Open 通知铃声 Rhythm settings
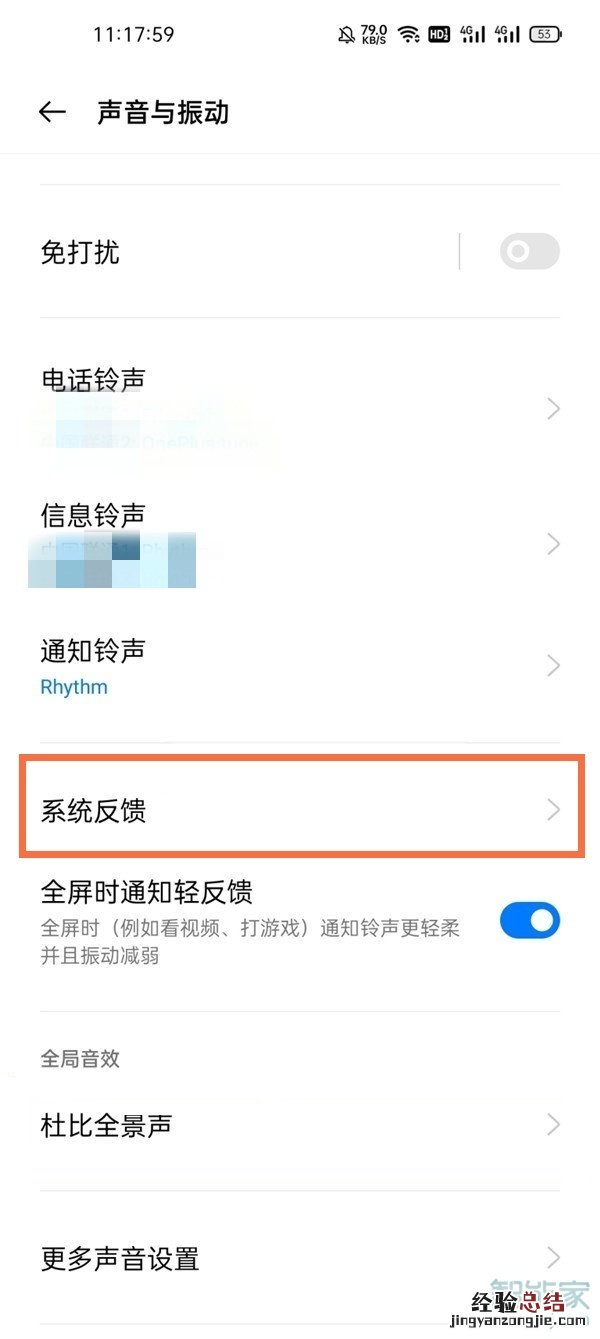Viewport: 600px width, 1339px height. pyautogui.click(x=300, y=666)
